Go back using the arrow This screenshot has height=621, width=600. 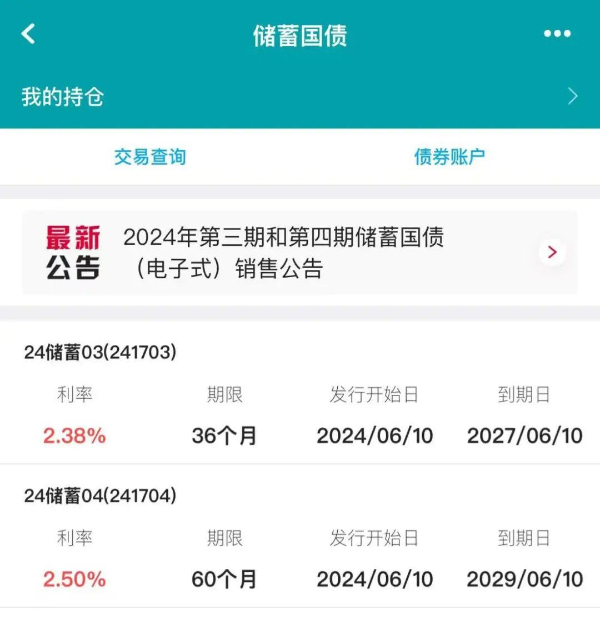tap(28, 34)
